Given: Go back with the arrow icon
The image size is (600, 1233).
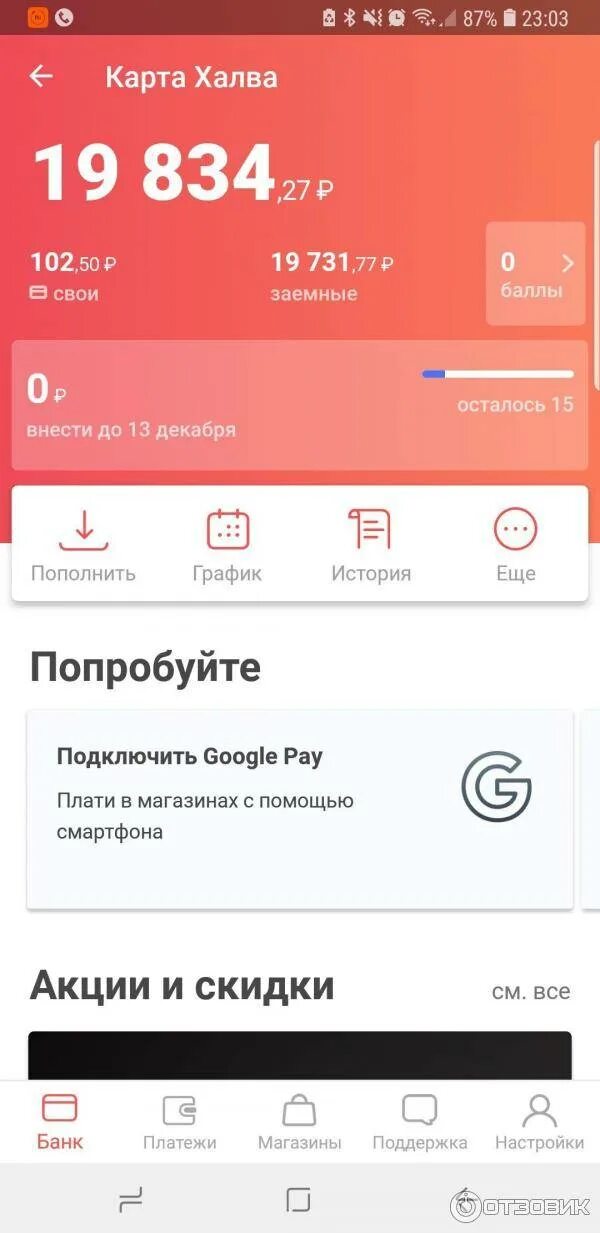Looking at the screenshot, I should (x=41, y=77).
